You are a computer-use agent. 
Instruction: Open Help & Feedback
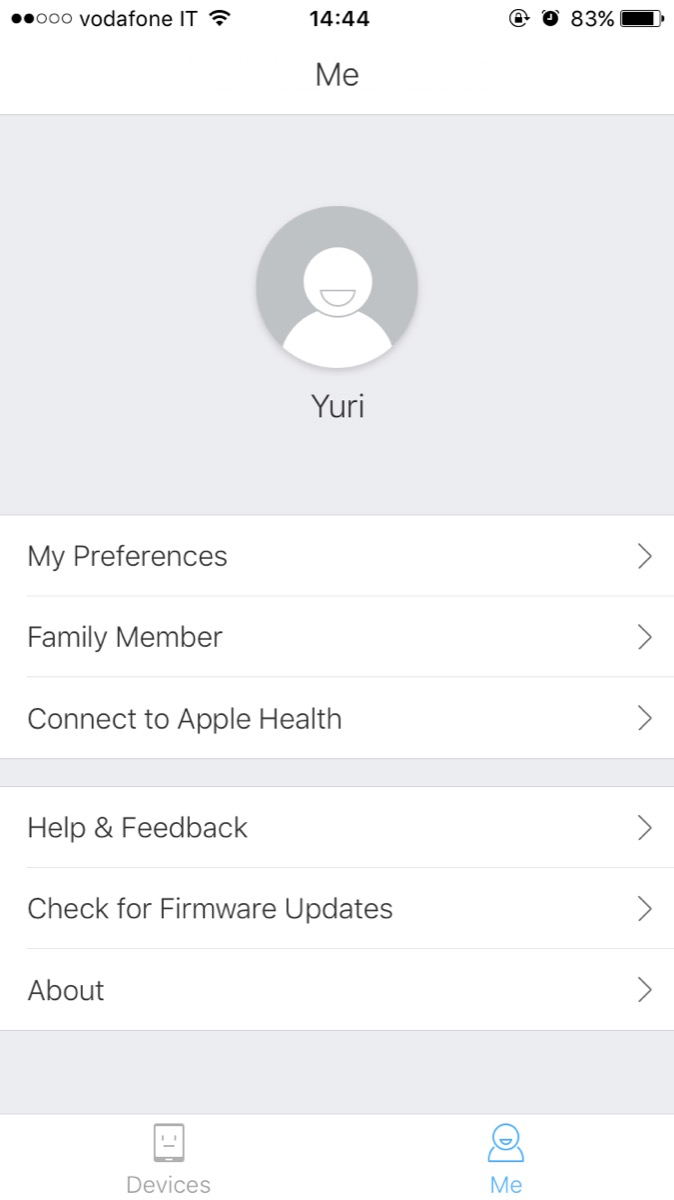tap(337, 827)
